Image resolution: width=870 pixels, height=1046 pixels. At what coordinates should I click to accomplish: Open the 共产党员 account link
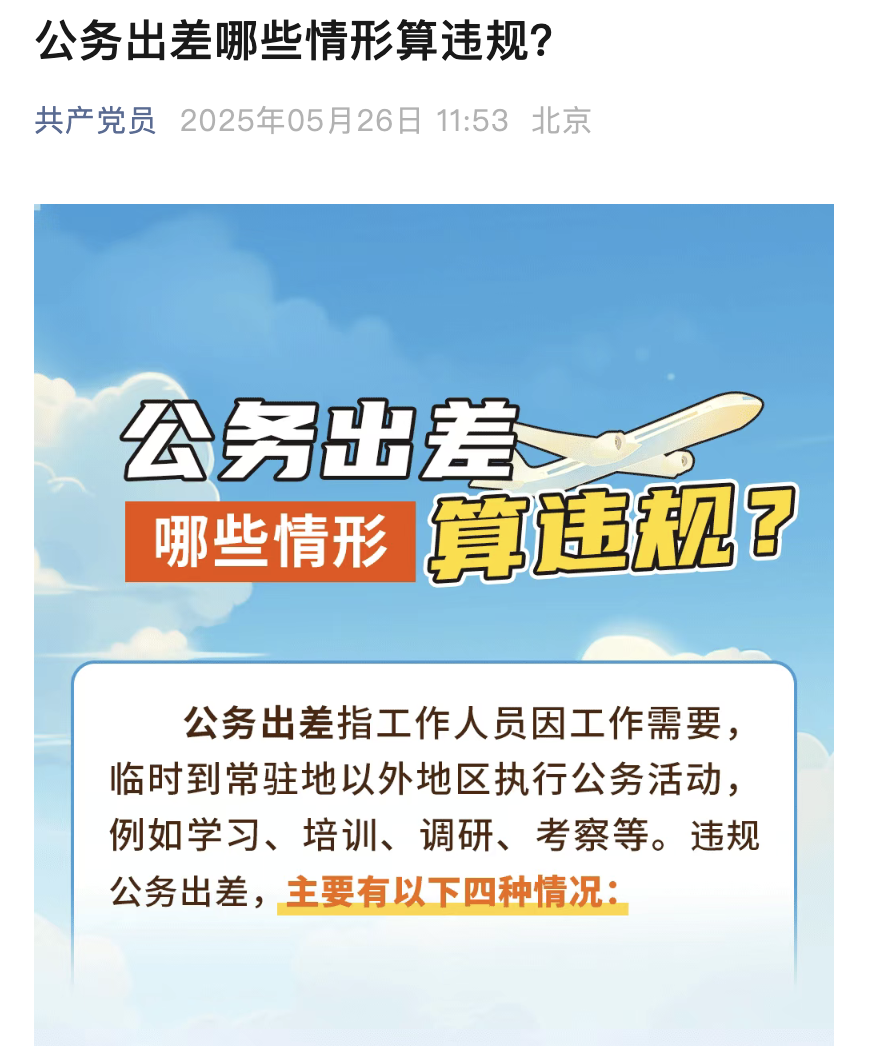tap(96, 121)
